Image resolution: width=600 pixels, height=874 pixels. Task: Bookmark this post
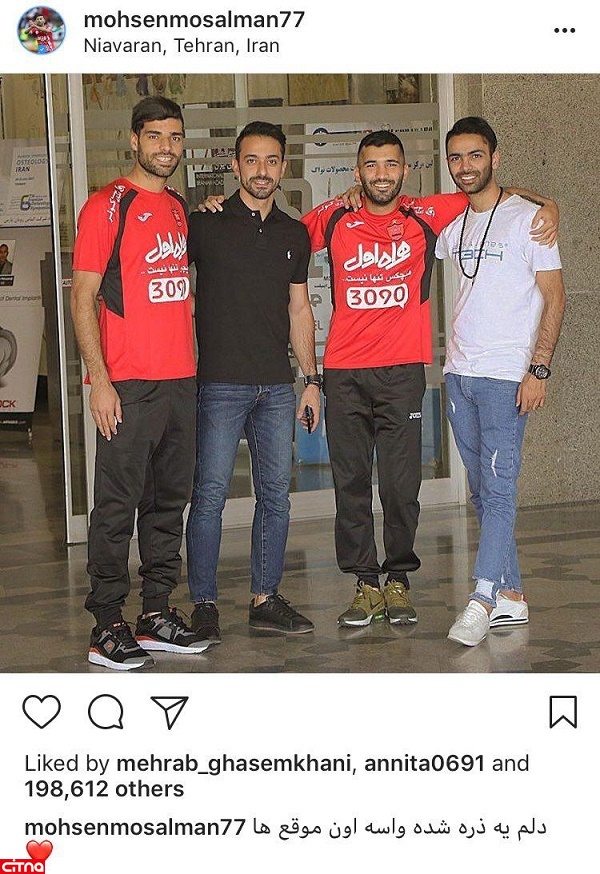[563, 711]
